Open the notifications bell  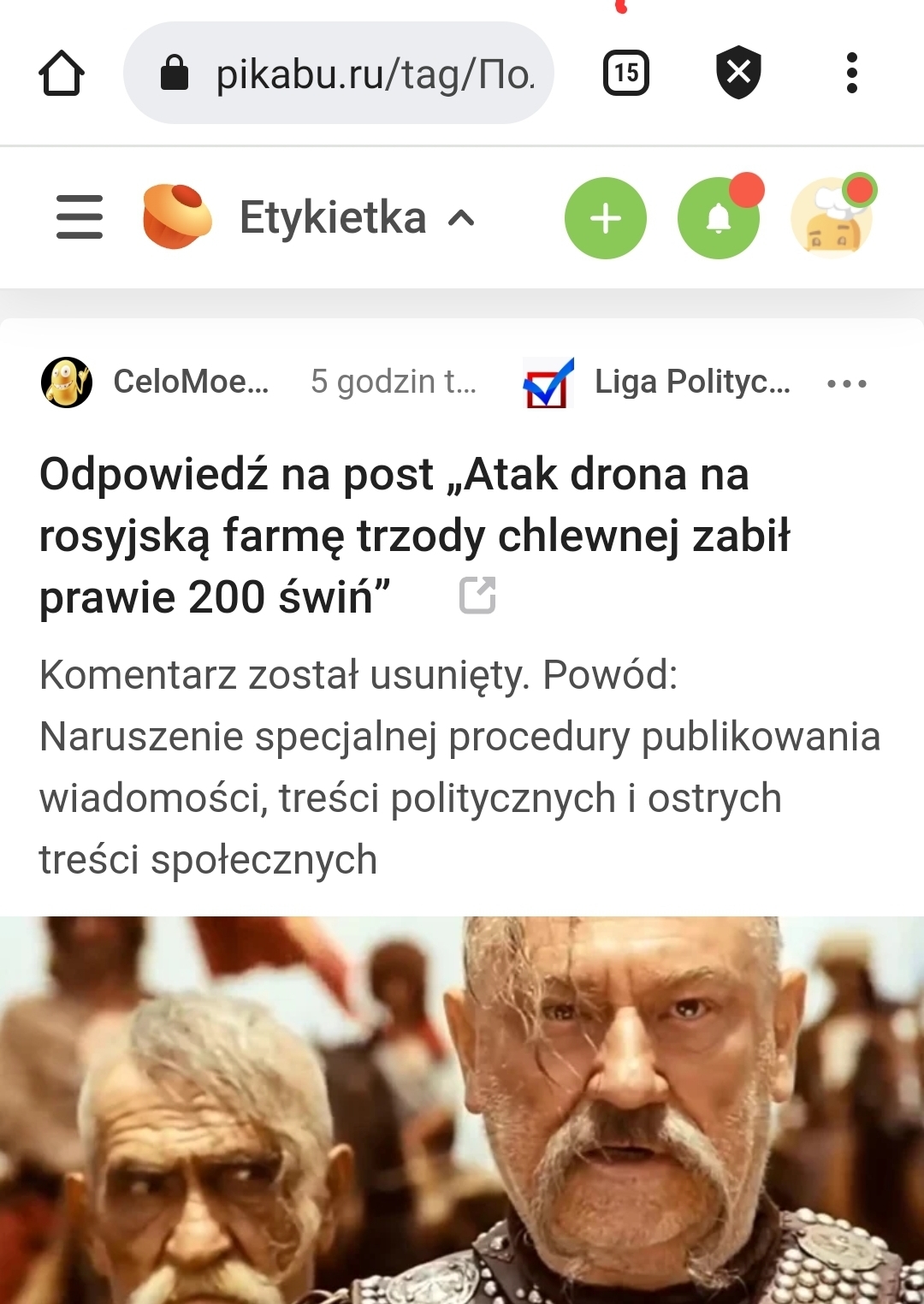[x=719, y=218]
